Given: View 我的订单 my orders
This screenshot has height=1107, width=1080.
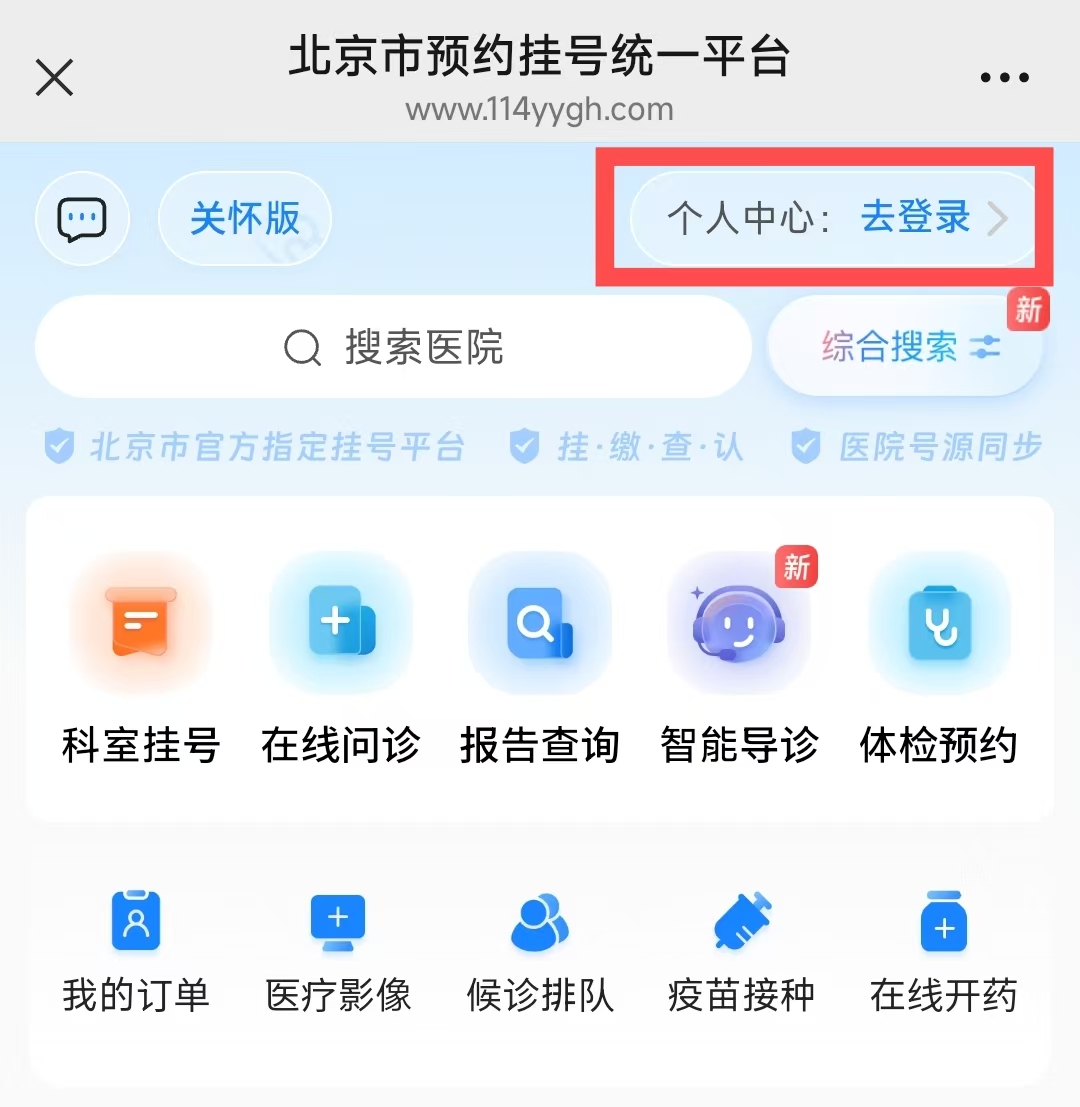Looking at the screenshot, I should pyautogui.click(x=136, y=948).
